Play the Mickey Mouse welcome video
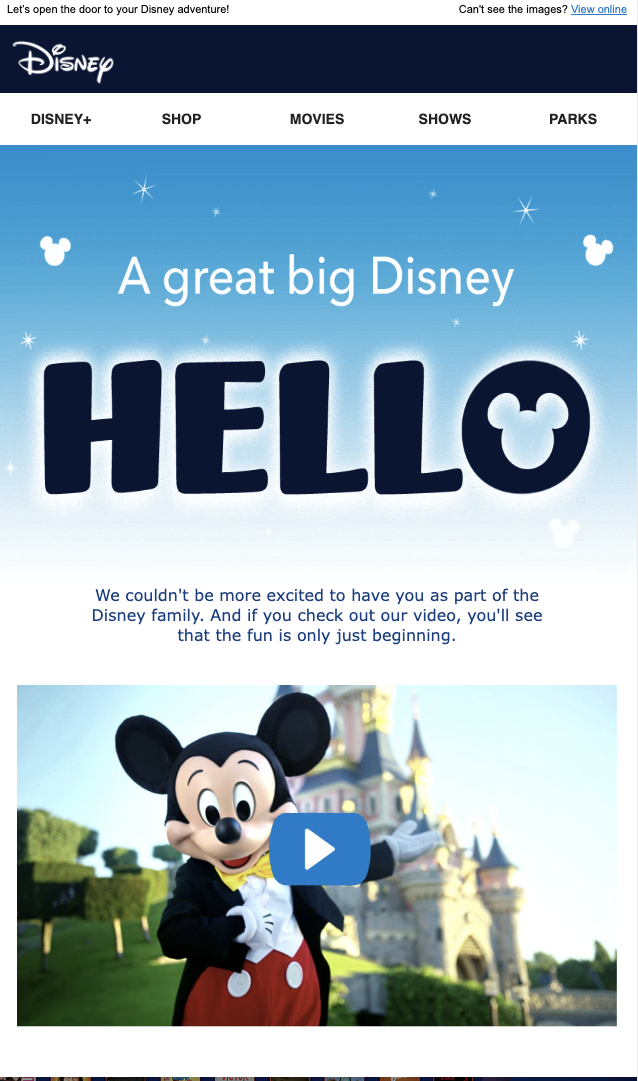This screenshot has width=638, height=1081. [319, 849]
